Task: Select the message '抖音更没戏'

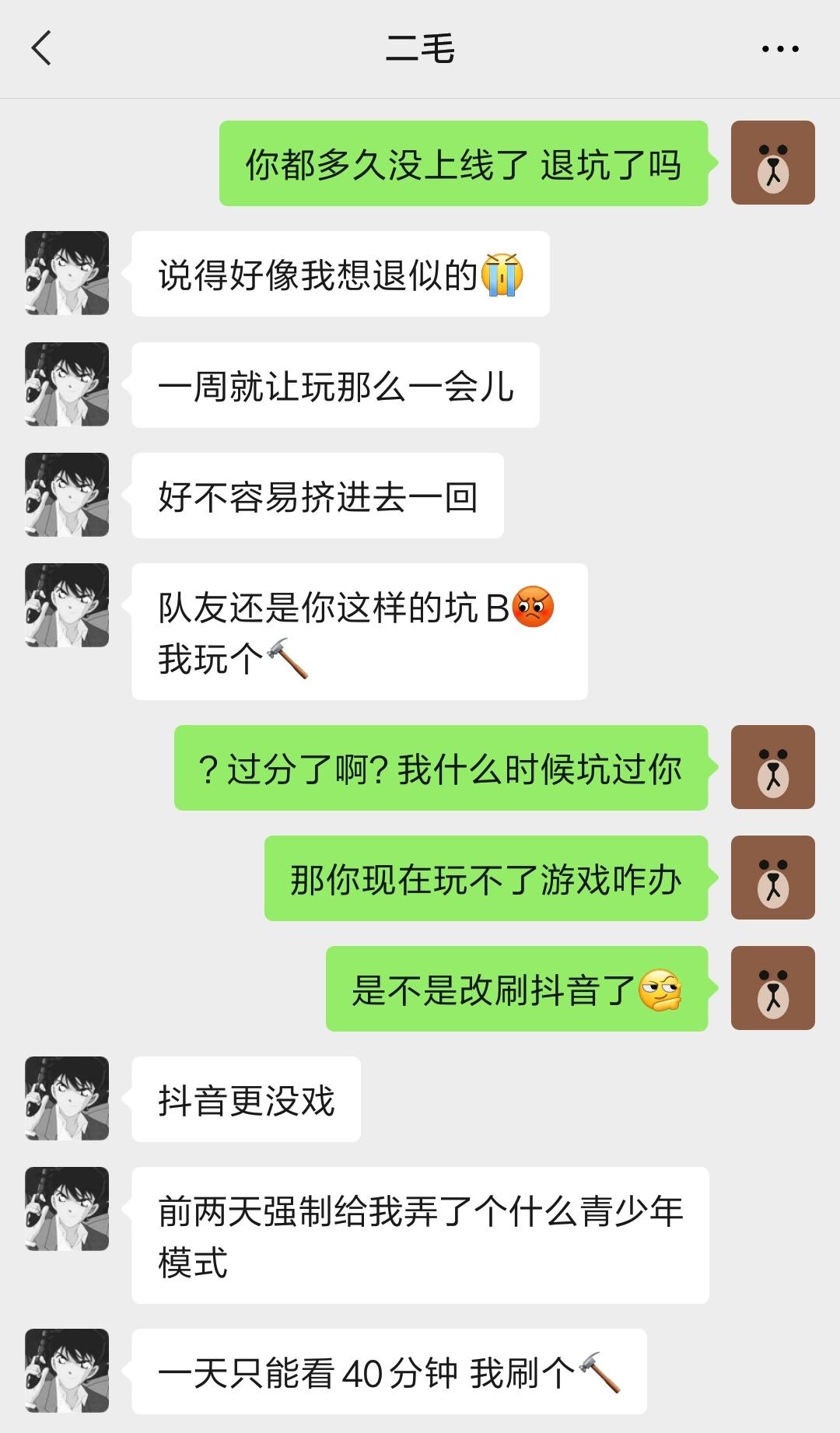Action: 247,1098
